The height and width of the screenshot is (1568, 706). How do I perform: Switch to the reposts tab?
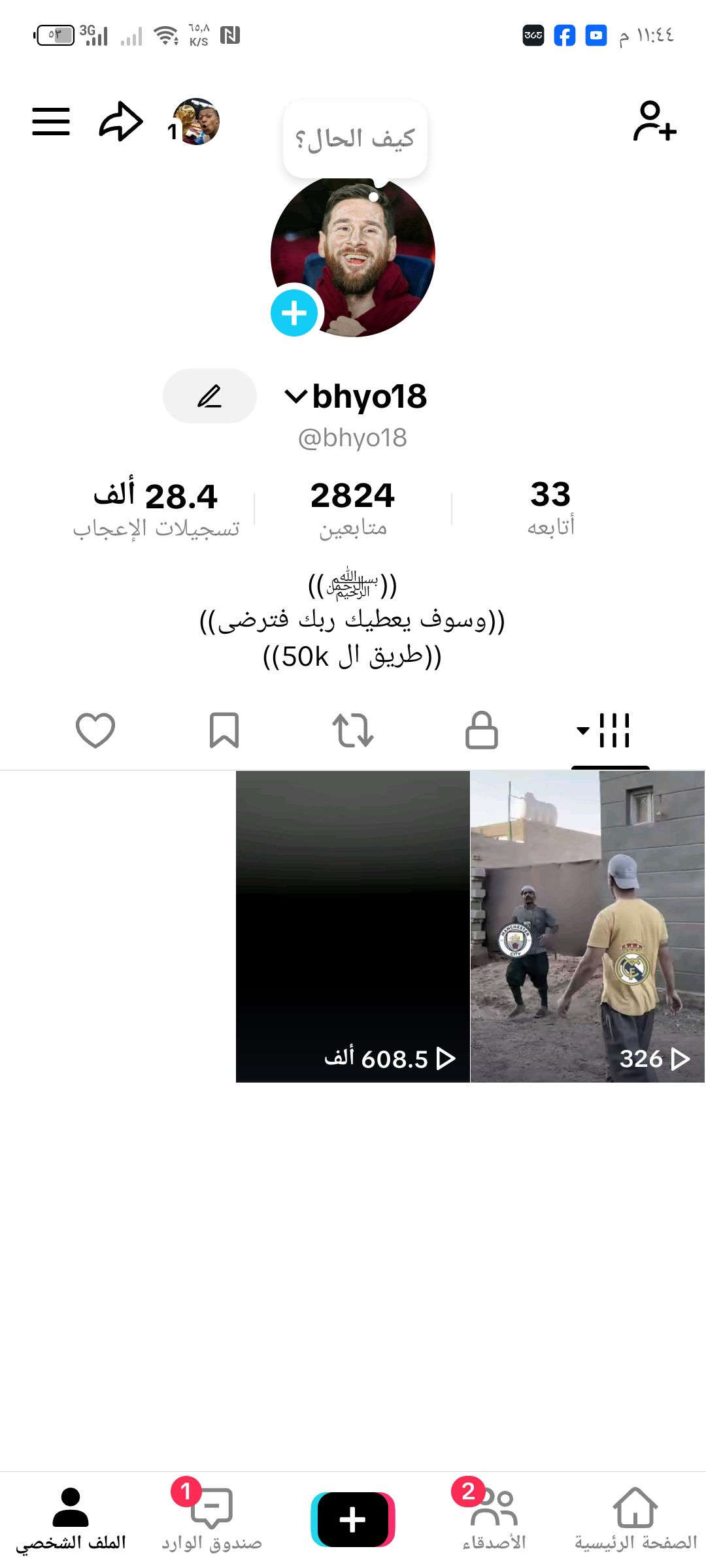pos(353,730)
